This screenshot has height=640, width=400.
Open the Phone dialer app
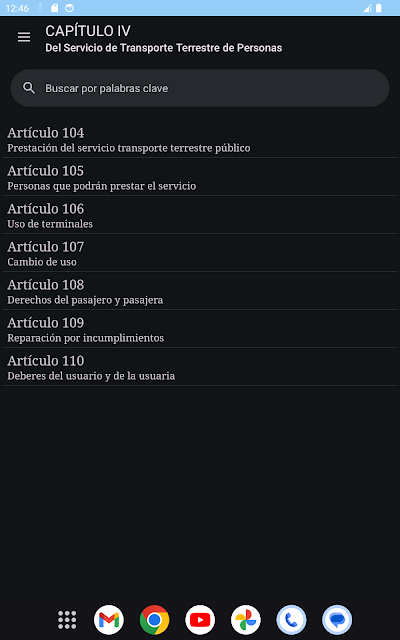point(291,620)
